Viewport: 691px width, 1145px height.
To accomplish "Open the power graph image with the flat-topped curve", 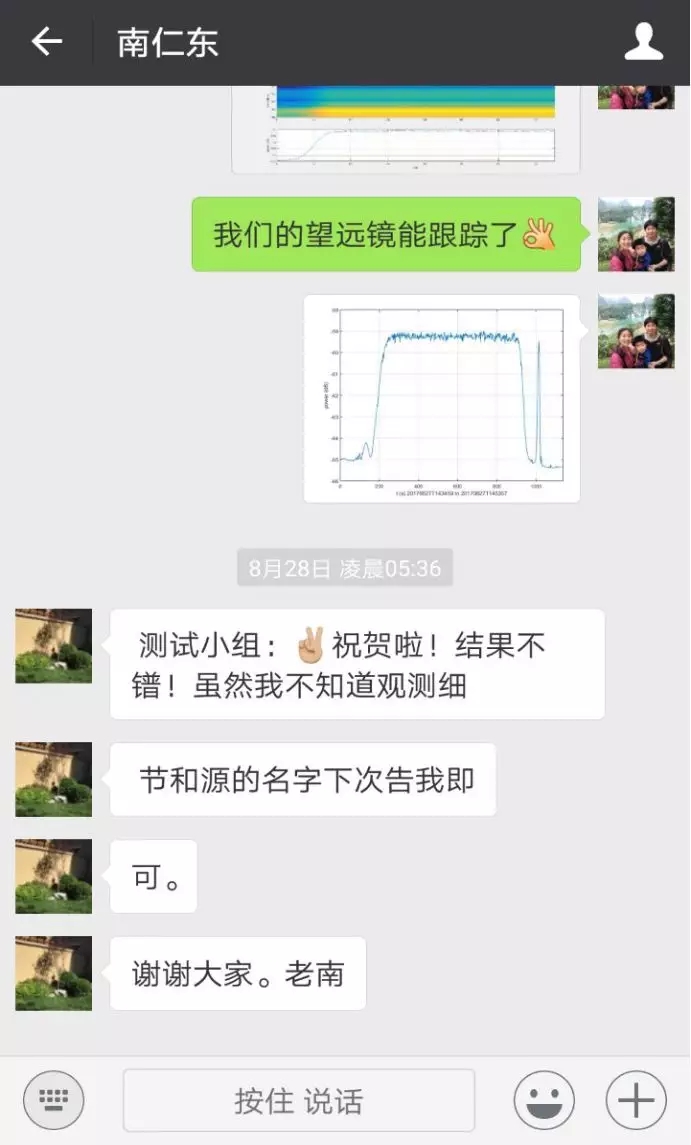I will [442, 398].
